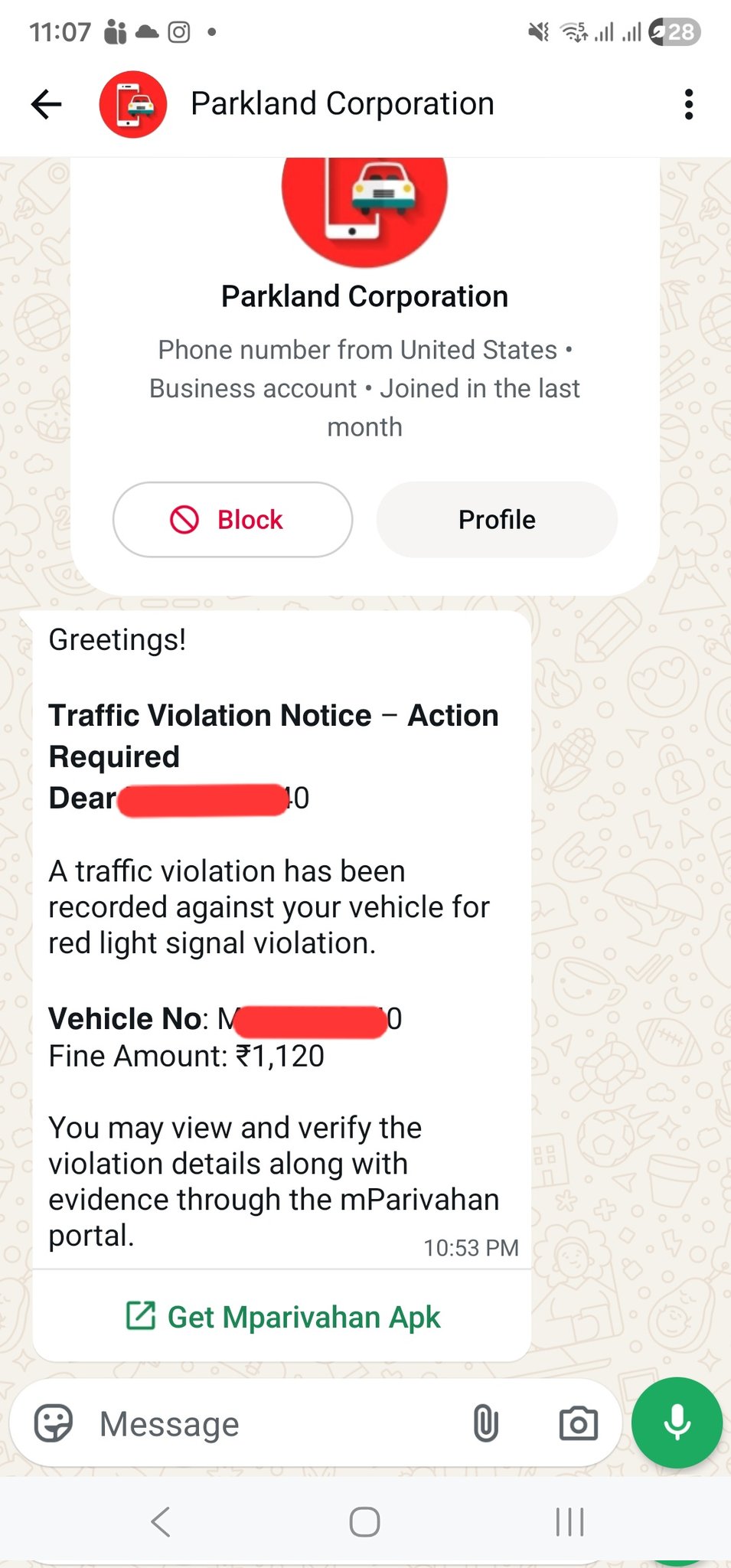Go back from the Parkland Corporation chat
The width and height of the screenshot is (731, 1568).
[x=46, y=104]
